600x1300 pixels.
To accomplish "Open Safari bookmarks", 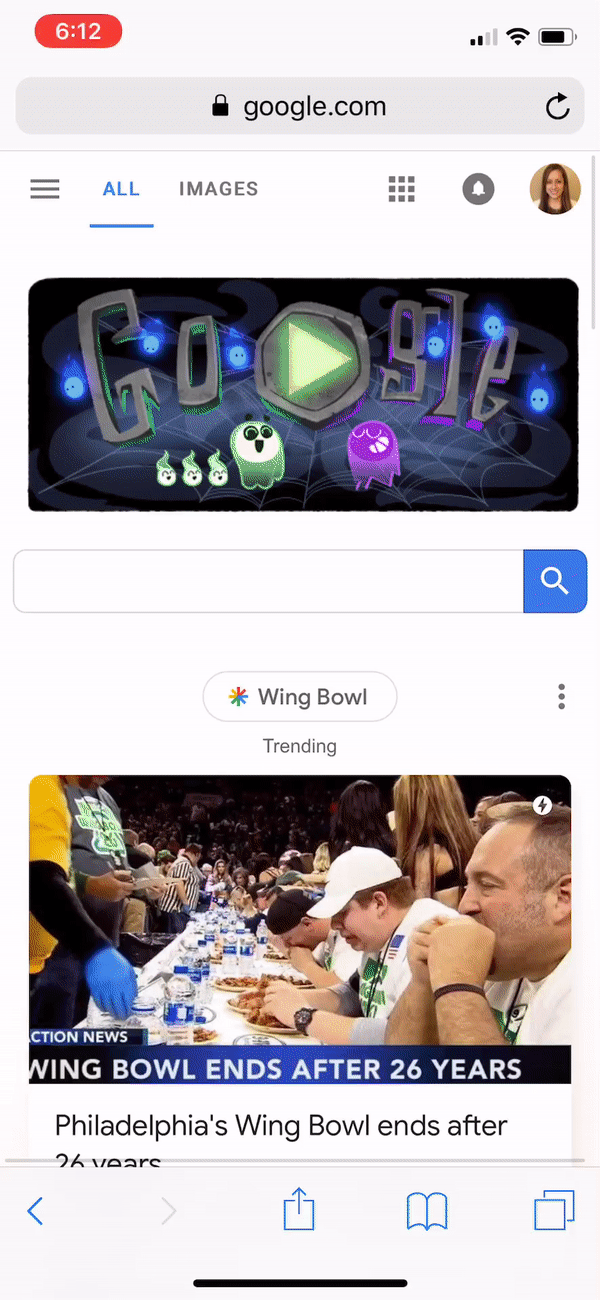I will [x=427, y=1212].
